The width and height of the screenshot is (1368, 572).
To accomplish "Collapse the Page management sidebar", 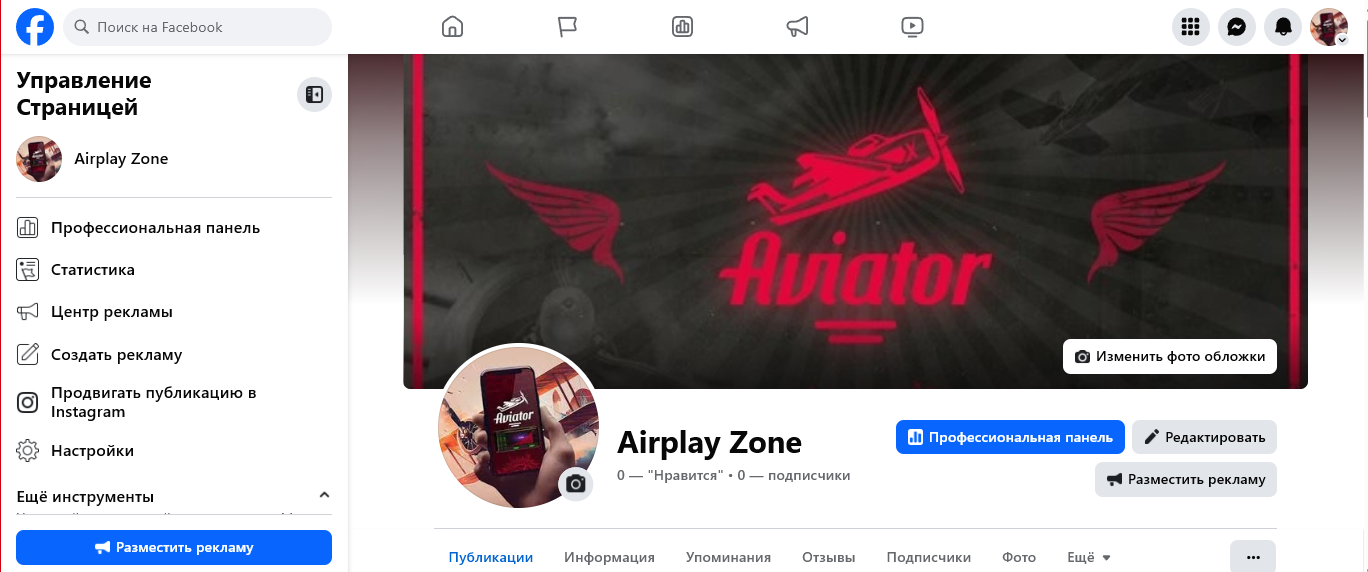I will click(314, 95).
